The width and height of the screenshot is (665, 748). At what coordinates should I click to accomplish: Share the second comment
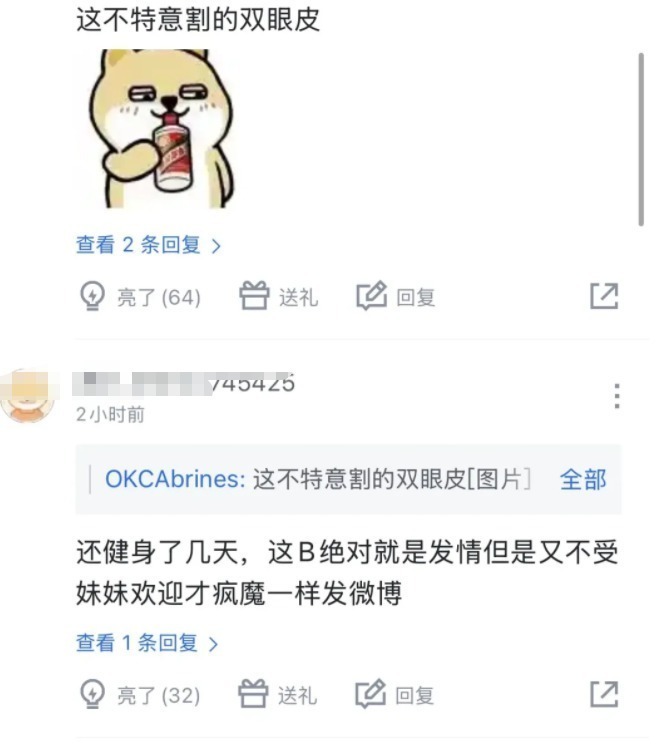click(x=604, y=694)
